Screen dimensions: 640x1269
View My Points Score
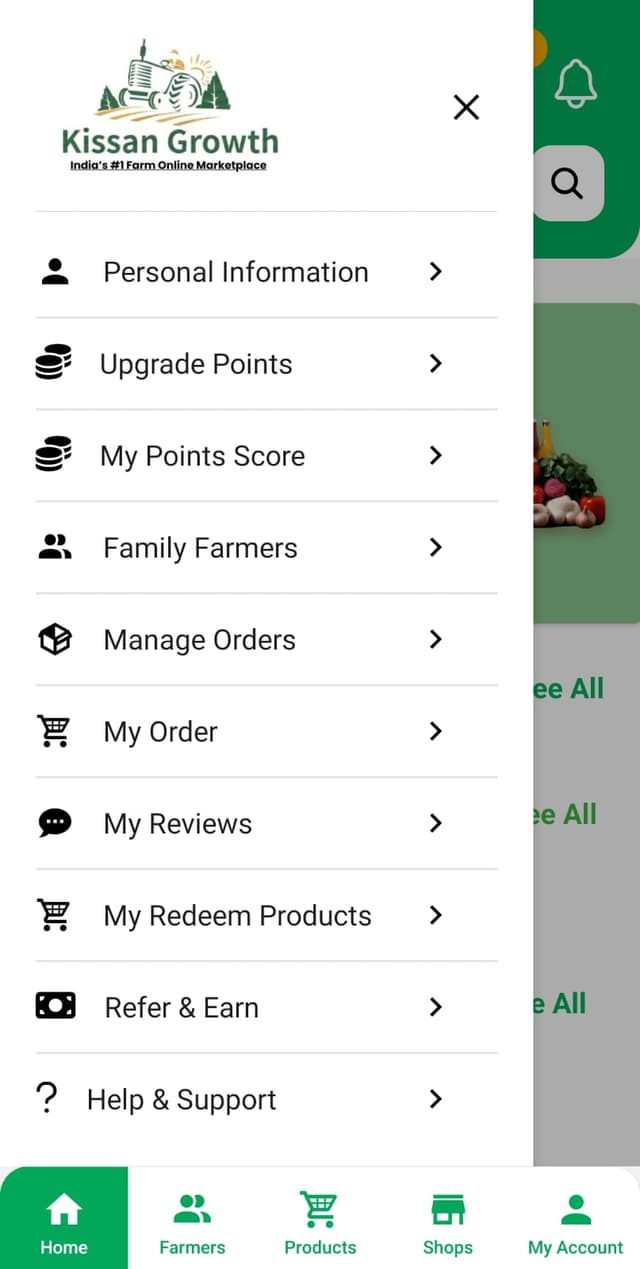point(266,456)
